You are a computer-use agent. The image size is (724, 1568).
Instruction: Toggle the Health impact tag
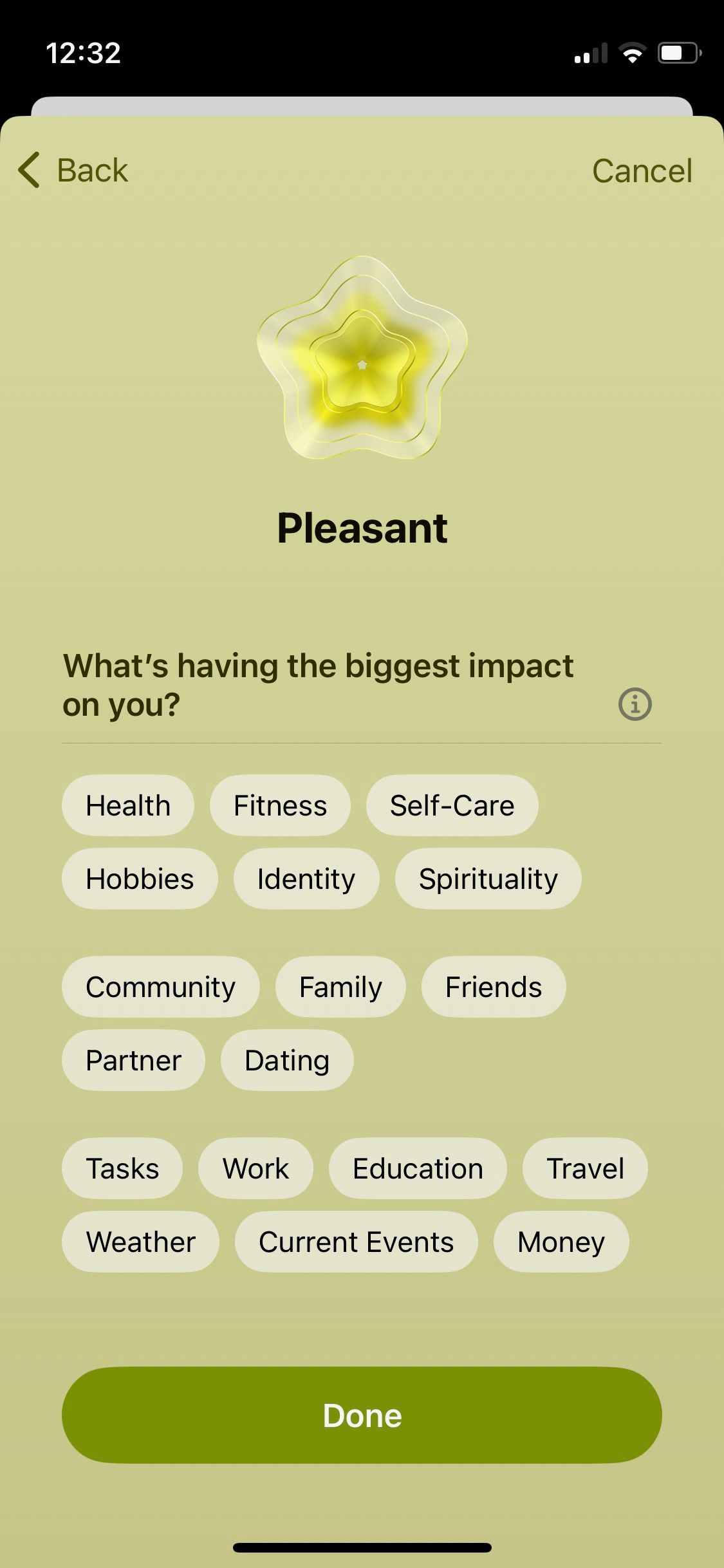coord(127,805)
